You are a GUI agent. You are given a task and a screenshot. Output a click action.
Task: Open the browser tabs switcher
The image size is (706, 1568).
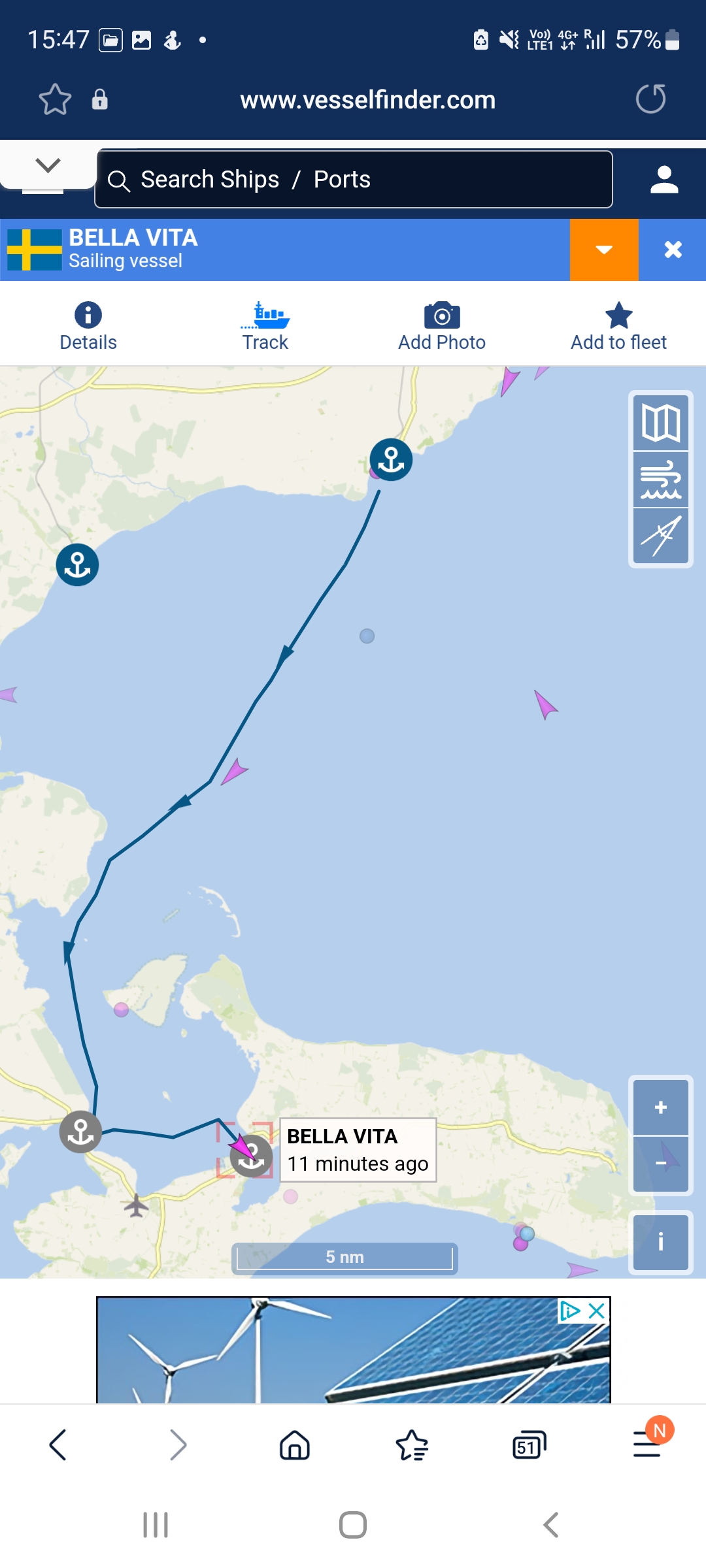529,1445
